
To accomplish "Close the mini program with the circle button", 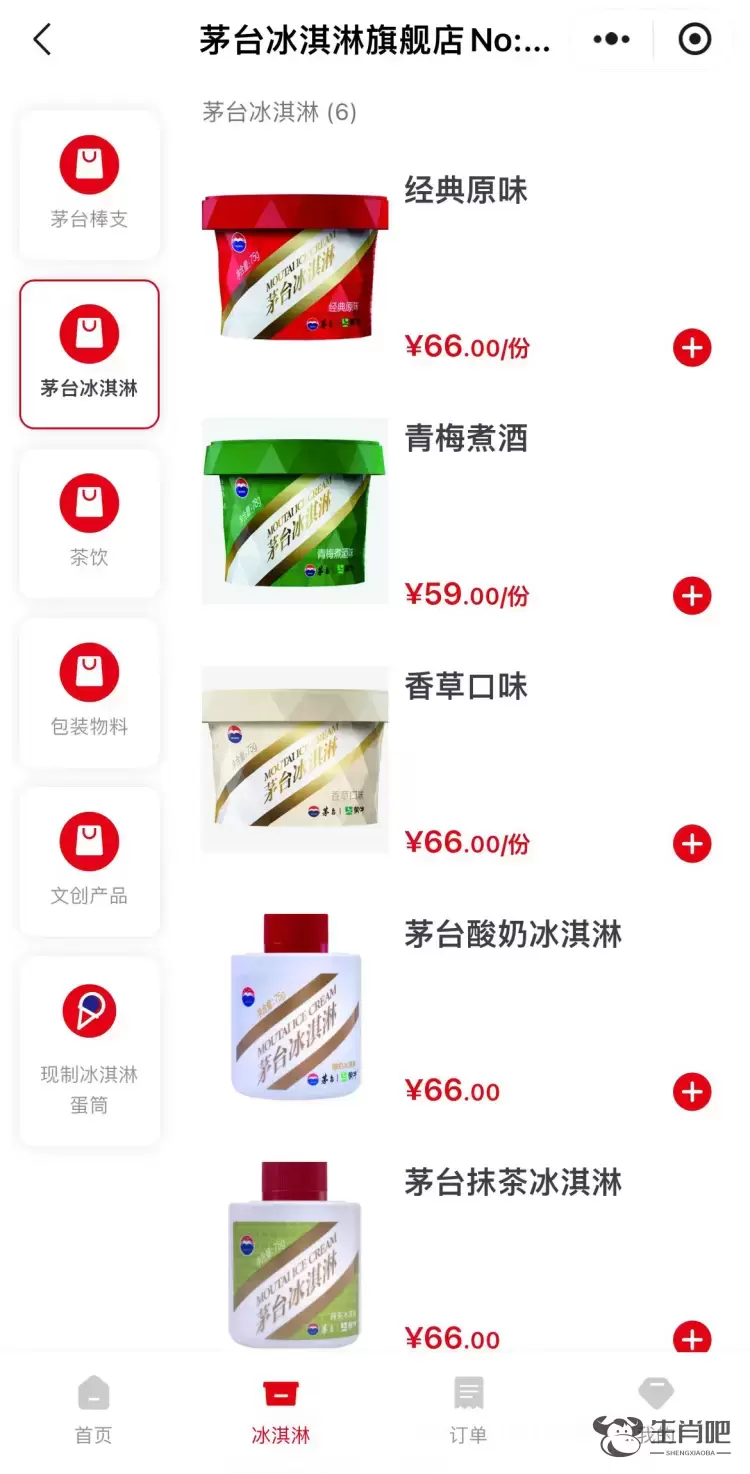I will (x=694, y=40).
